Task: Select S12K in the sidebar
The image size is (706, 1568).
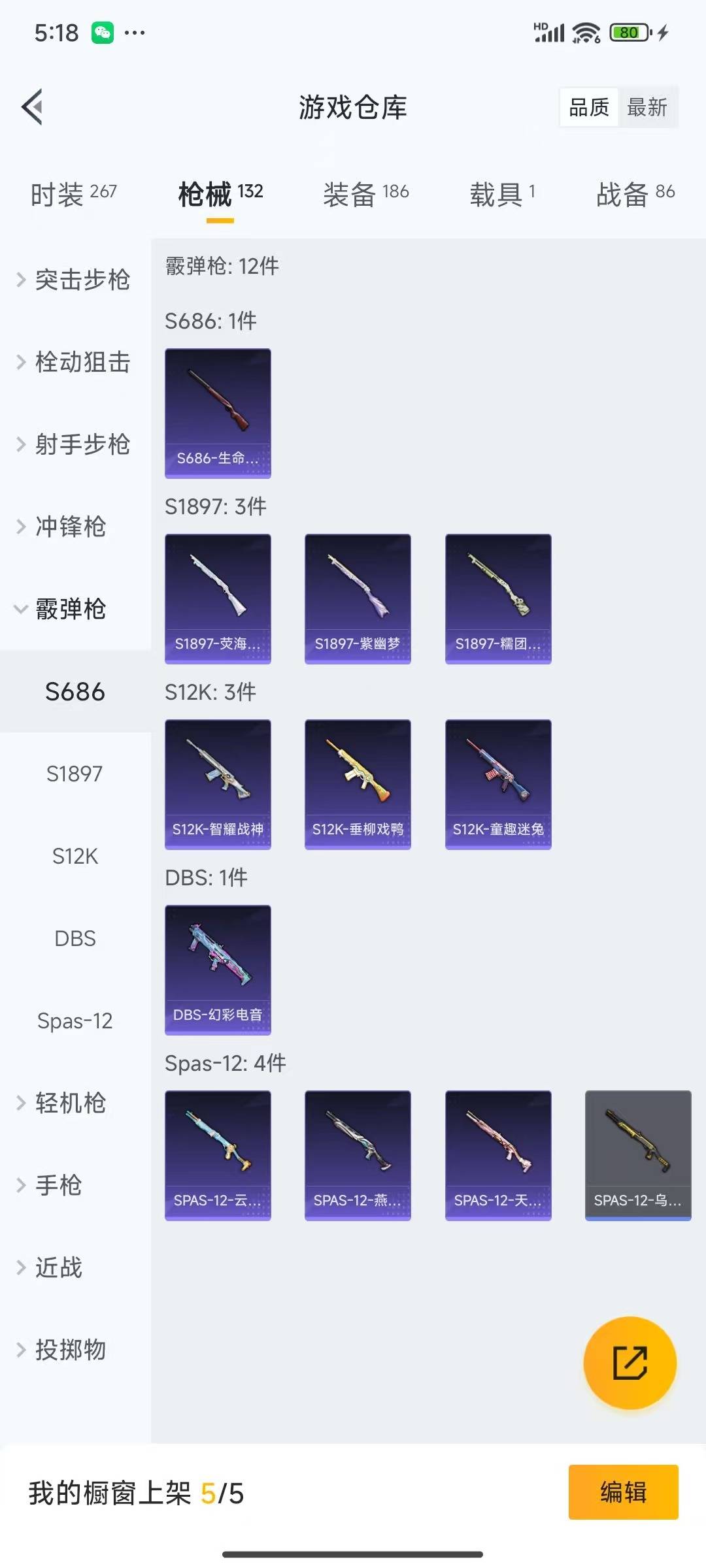Action: [75, 856]
